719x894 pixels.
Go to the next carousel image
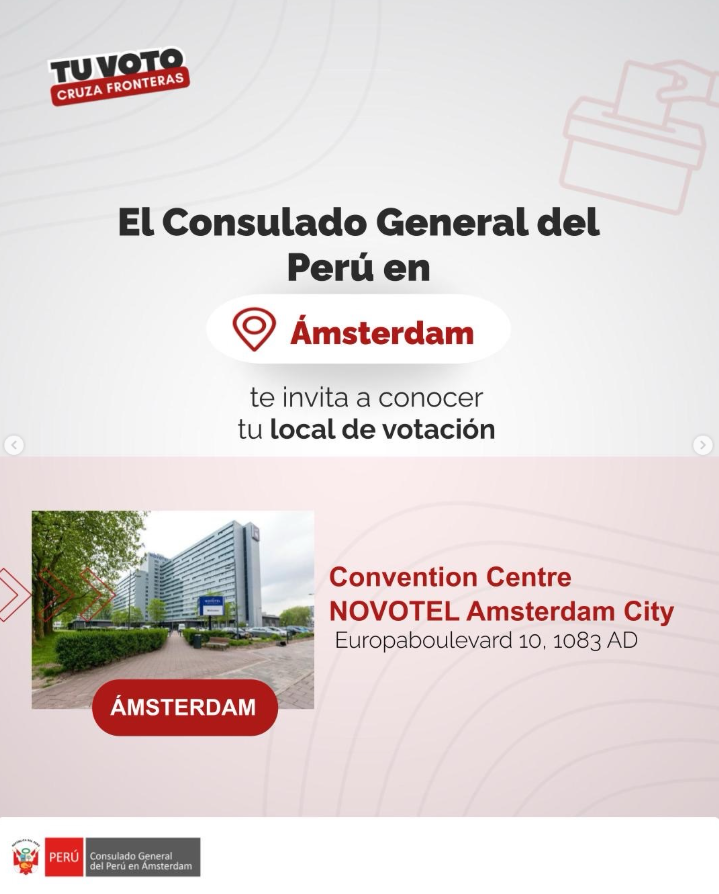(703, 445)
